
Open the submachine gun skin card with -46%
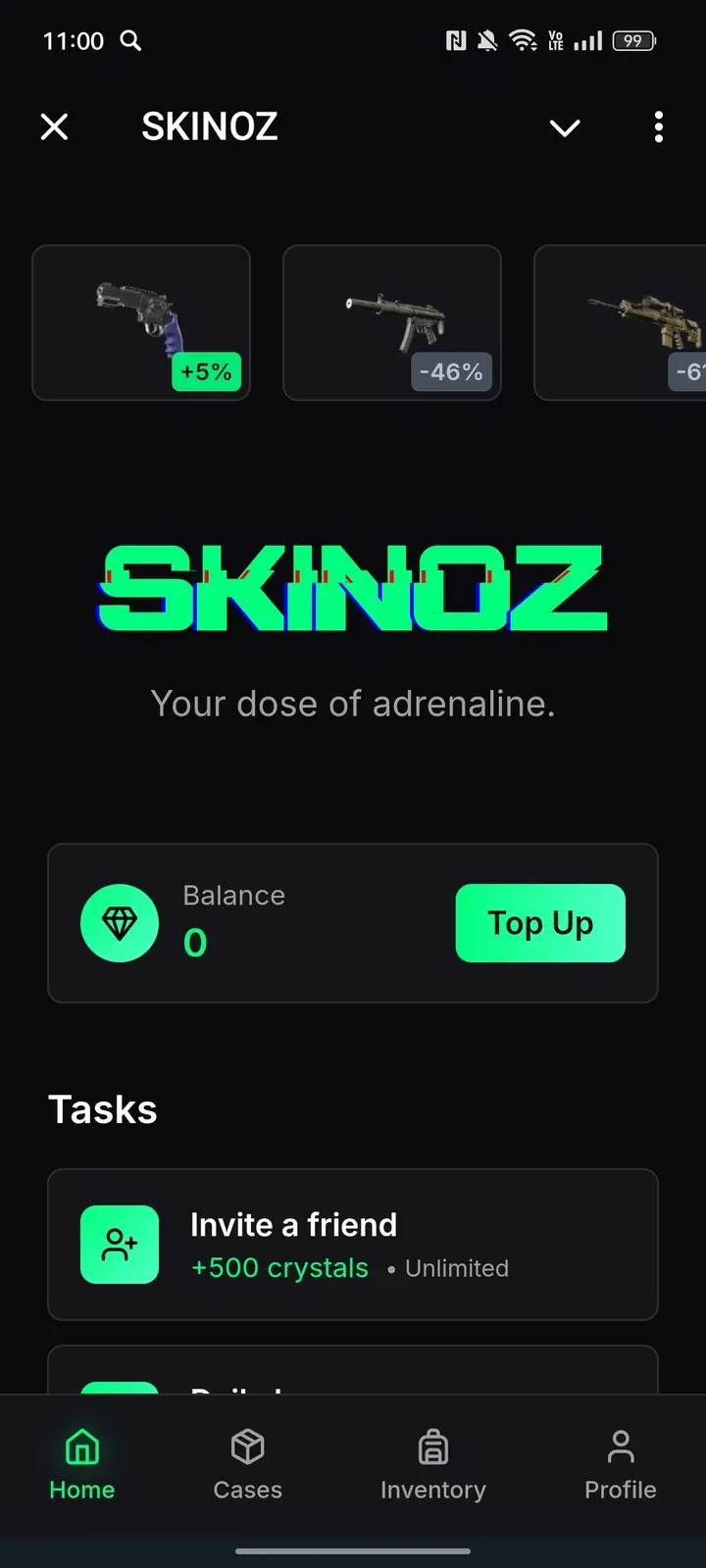[392, 322]
